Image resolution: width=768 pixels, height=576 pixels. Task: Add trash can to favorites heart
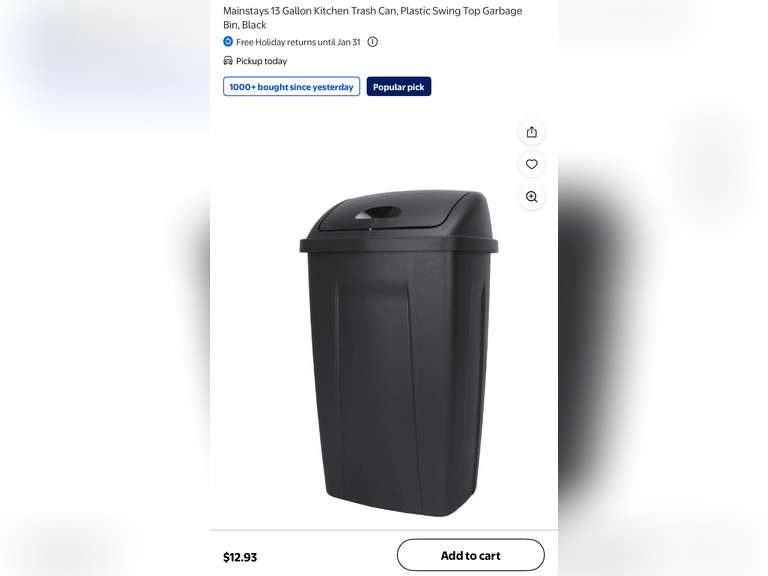[531, 164]
